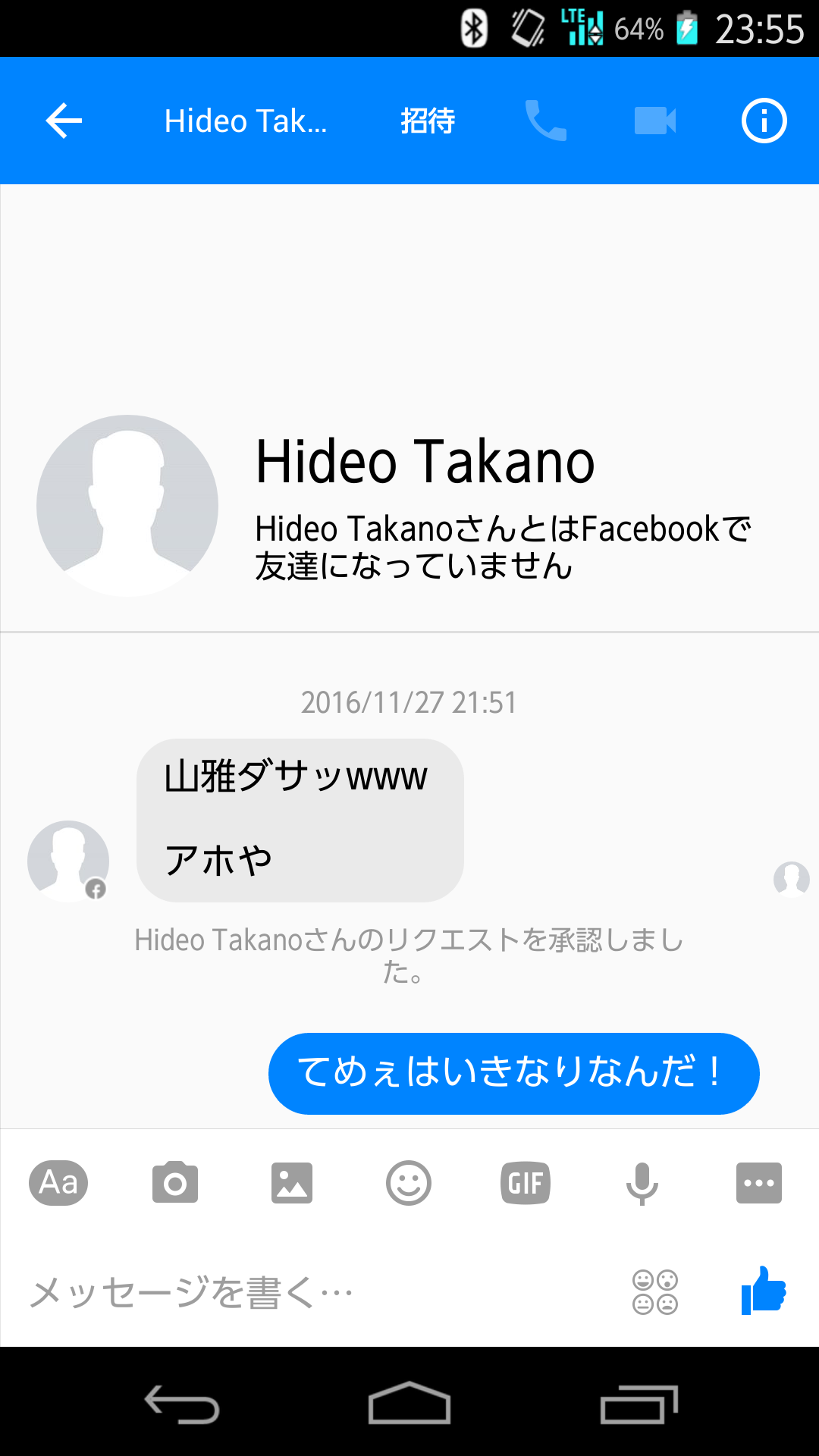Viewport: 819px width, 1456px height.
Task: Open the camera to take a photo
Action: pyautogui.click(x=175, y=1183)
